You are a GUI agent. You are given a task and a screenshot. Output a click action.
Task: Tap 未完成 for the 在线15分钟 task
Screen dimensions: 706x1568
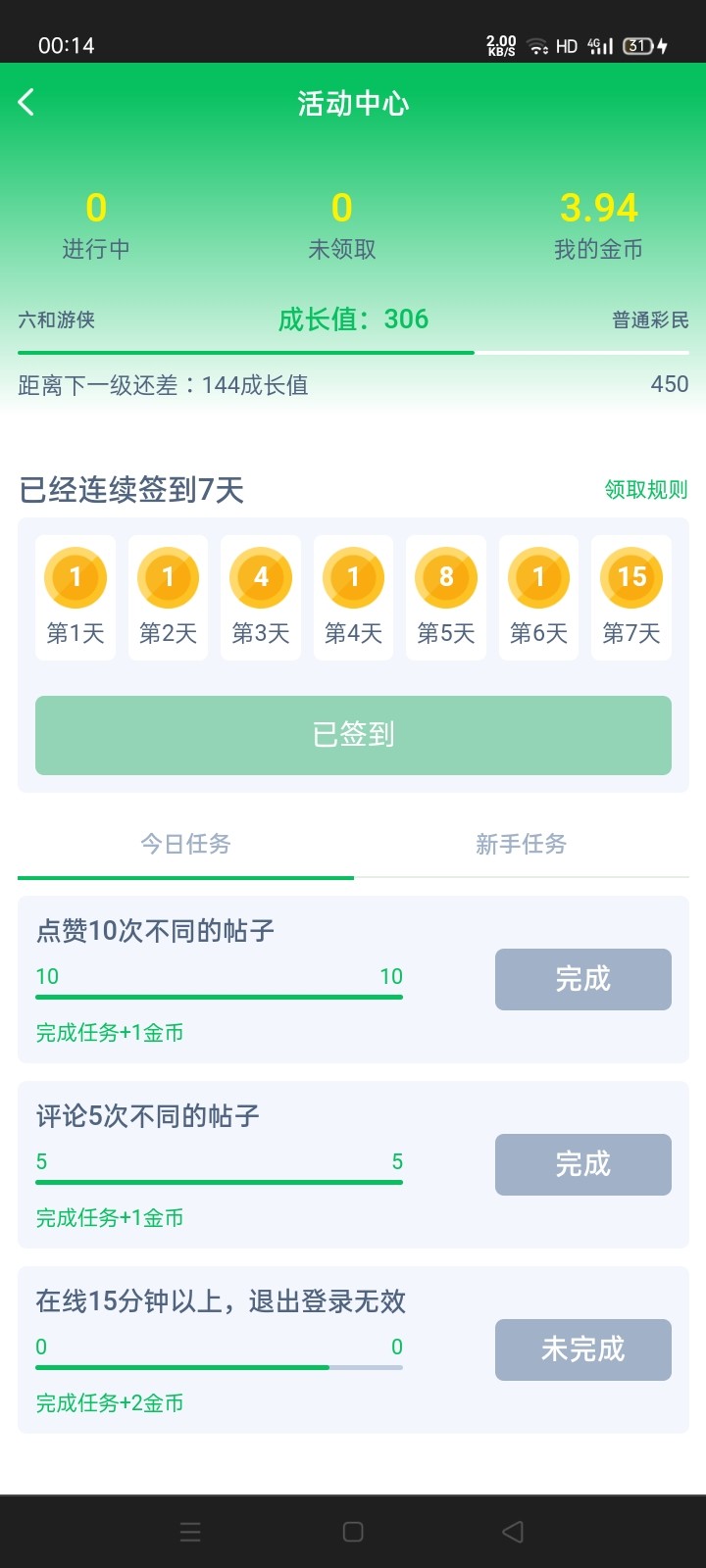pos(582,1349)
